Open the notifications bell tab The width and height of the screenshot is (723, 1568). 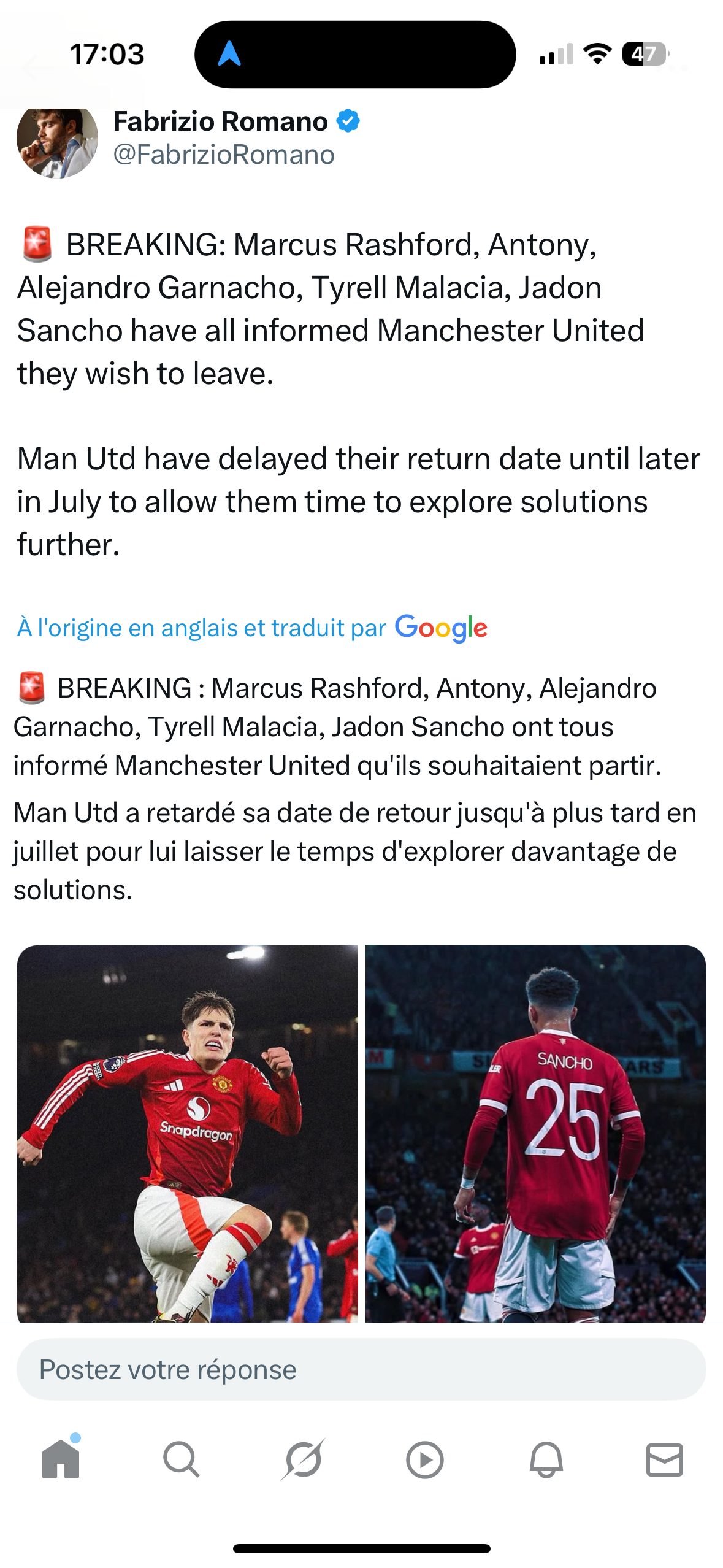(x=546, y=1459)
